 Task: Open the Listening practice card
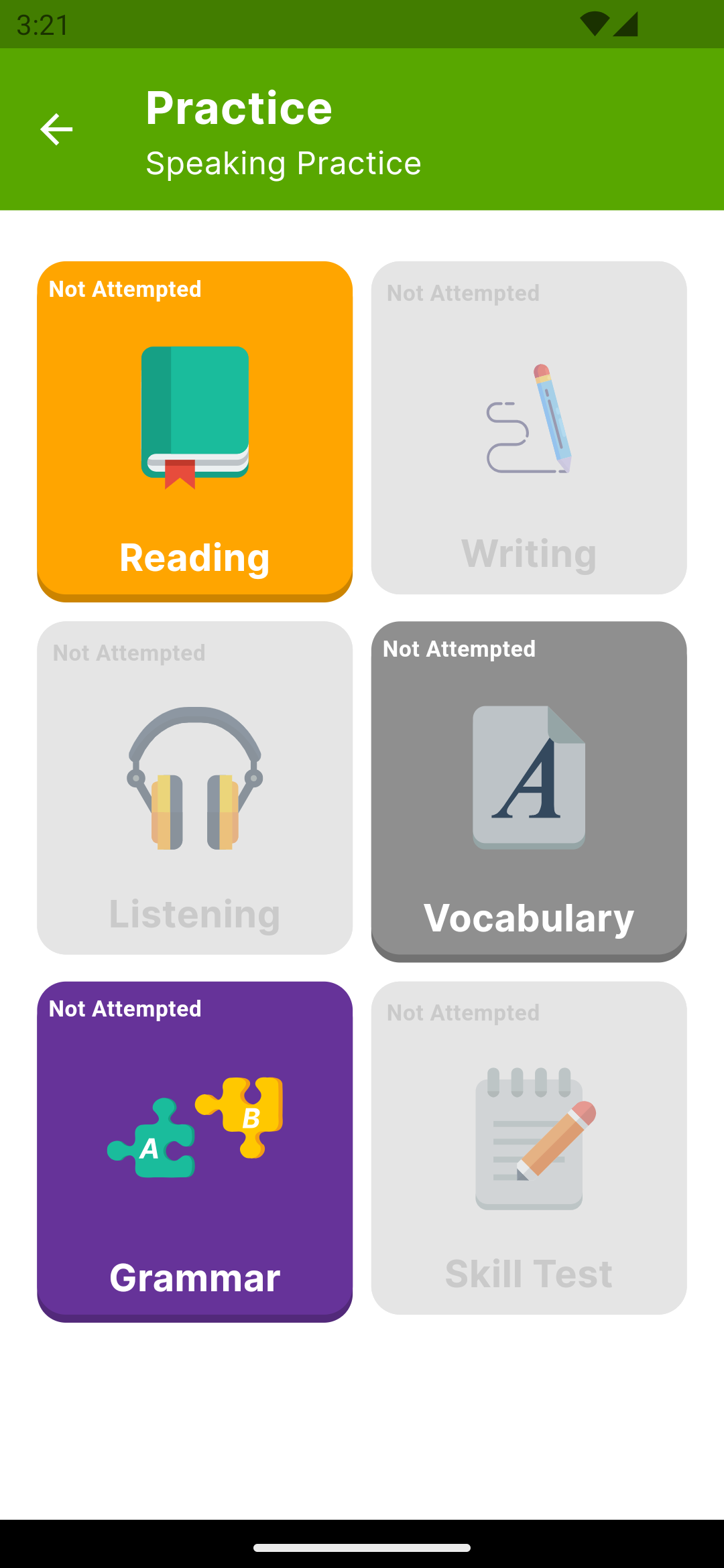click(x=194, y=787)
